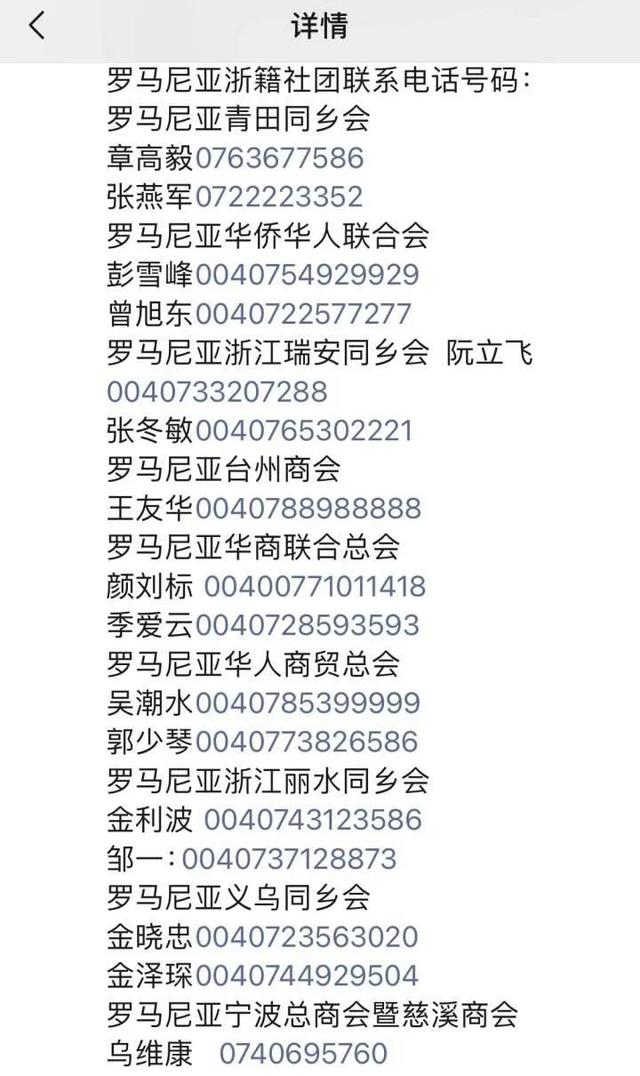Tap 金利波's number 0040743123586
The height and width of the screenshot is (1076, 640).
[x=313, y=820]
